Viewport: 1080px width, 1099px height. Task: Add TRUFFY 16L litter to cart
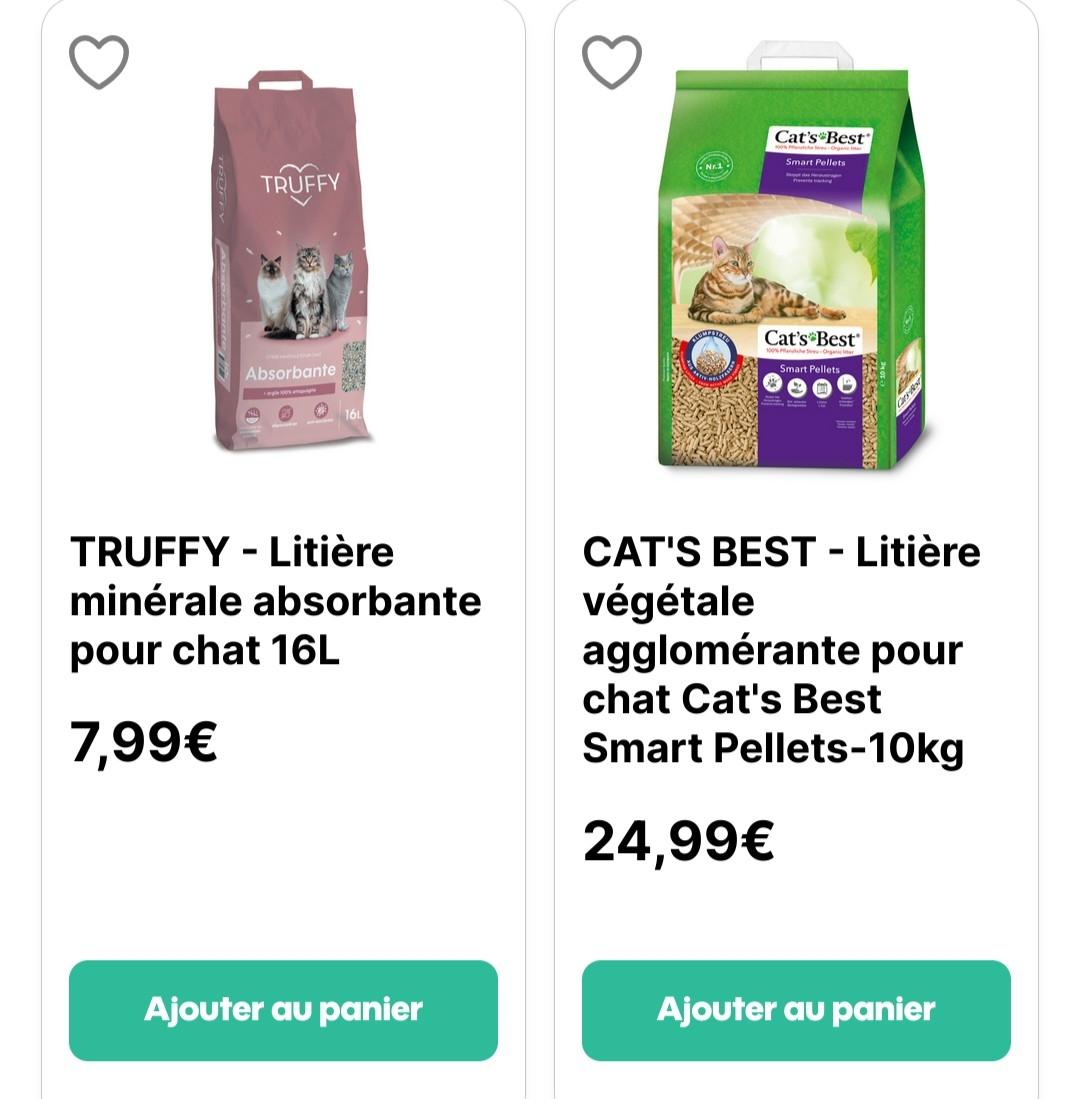pyautogui.click(x=283, y=1010)
